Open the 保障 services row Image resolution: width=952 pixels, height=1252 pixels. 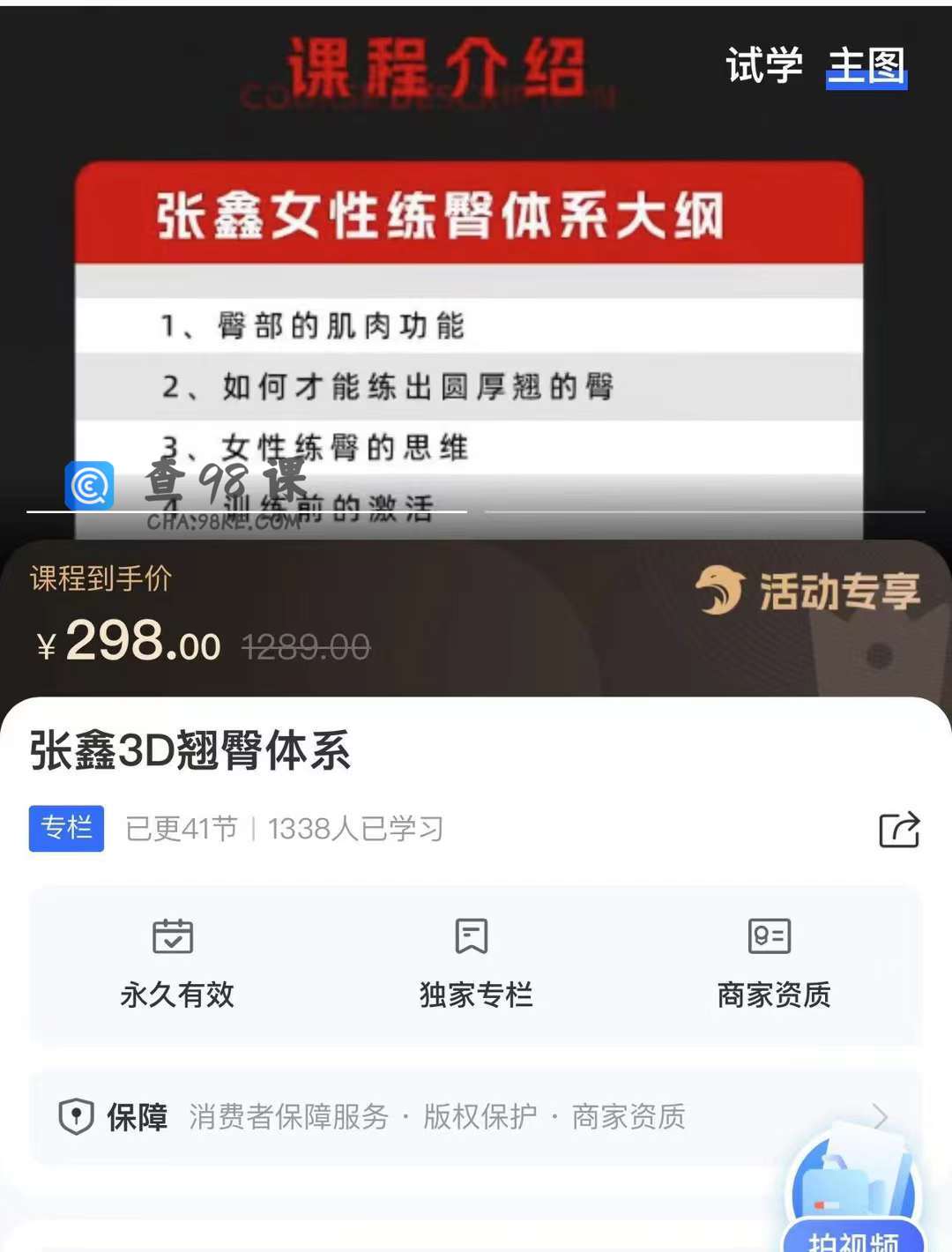click(474, 1117)
